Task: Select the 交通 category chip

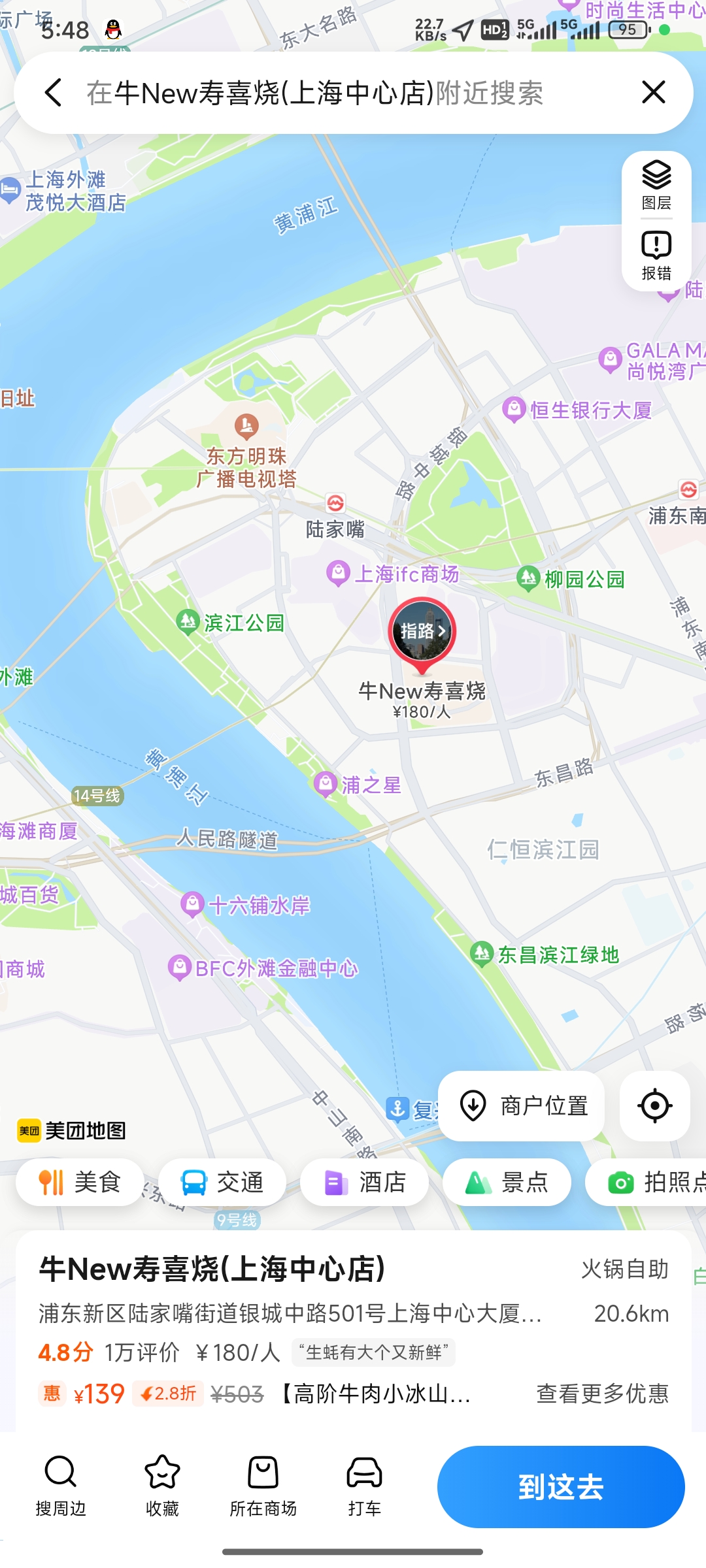Action: 222,1183
